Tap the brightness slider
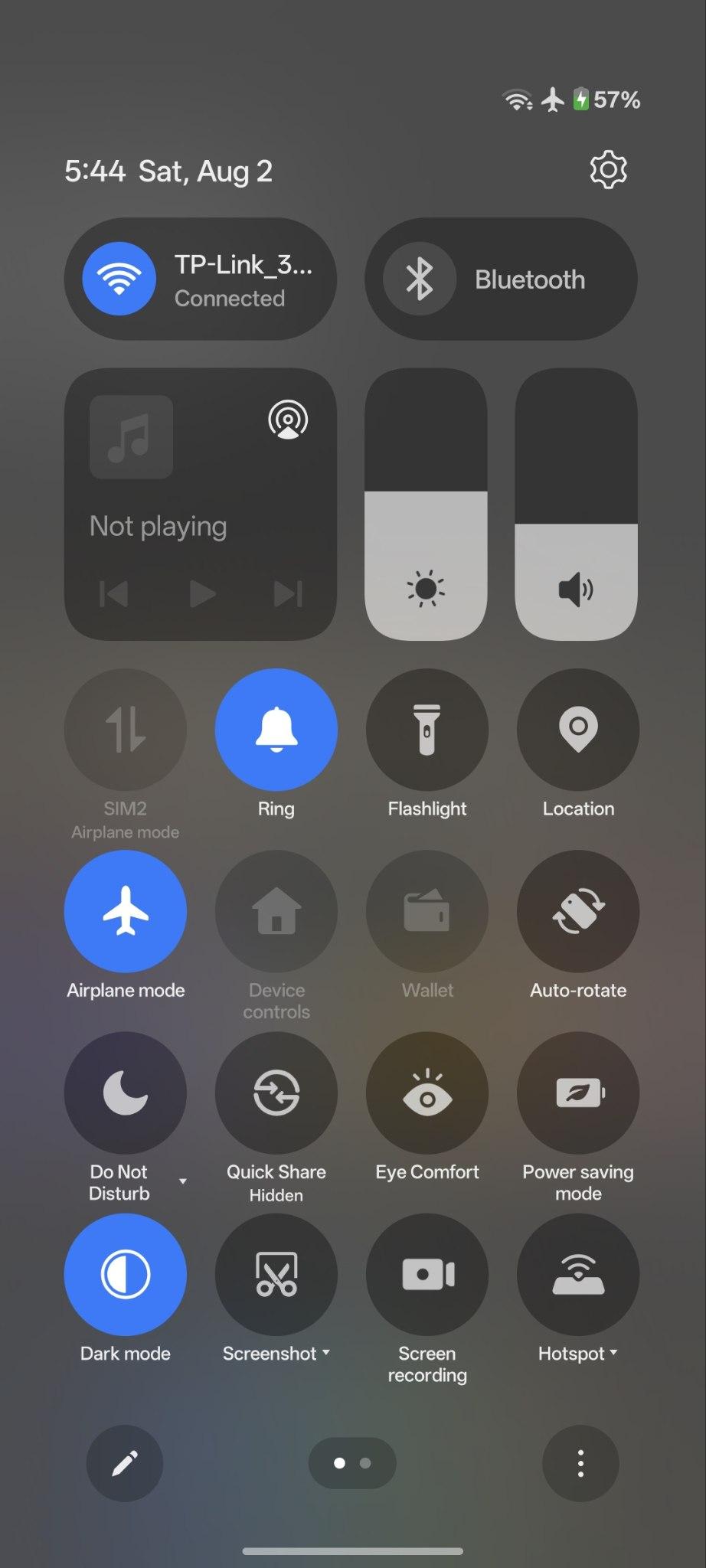This screenshot has height=1568, width=706. pos(426,504)
